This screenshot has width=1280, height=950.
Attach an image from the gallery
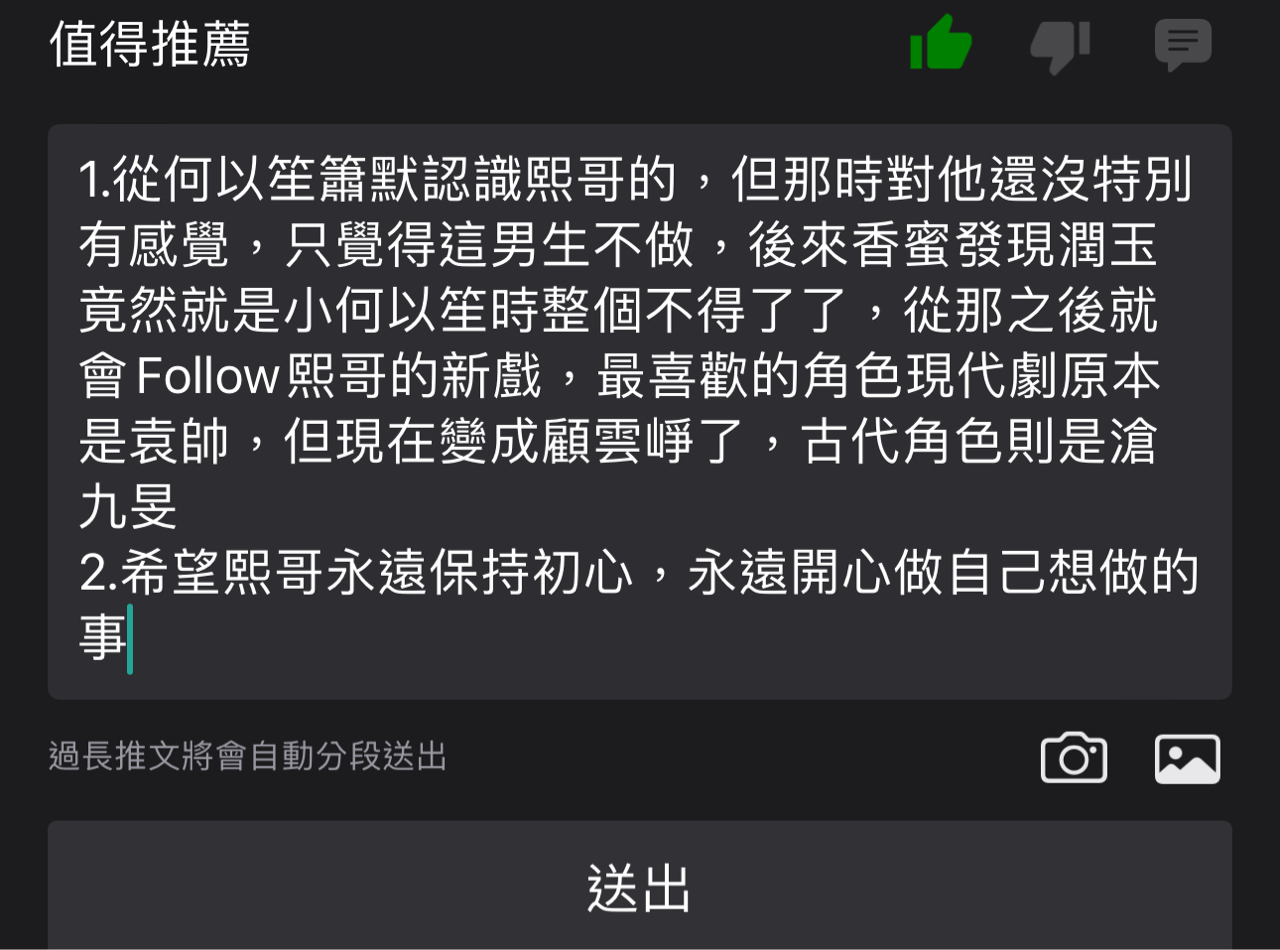tap(1187, 758)
